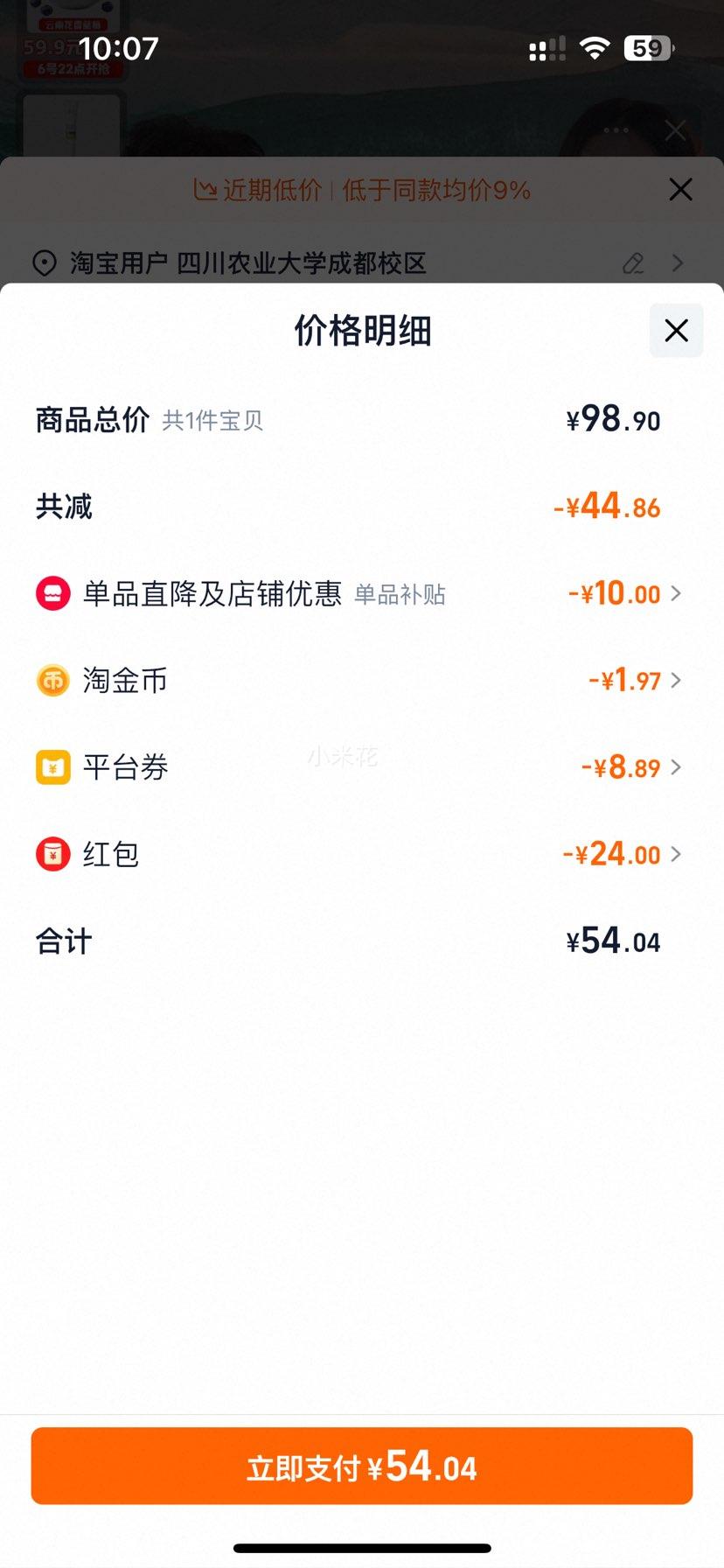Open 单品直降及店铺优惠 discount details
The height and width of the screenshot is (1568, 724).
pos(675,593)
